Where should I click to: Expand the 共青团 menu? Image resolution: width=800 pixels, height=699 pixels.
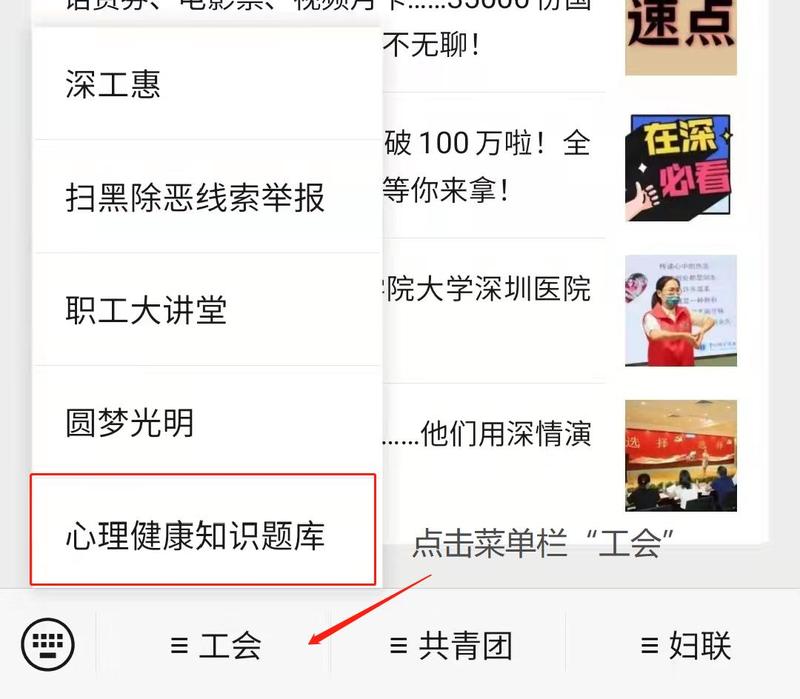[x=450, y=645]
